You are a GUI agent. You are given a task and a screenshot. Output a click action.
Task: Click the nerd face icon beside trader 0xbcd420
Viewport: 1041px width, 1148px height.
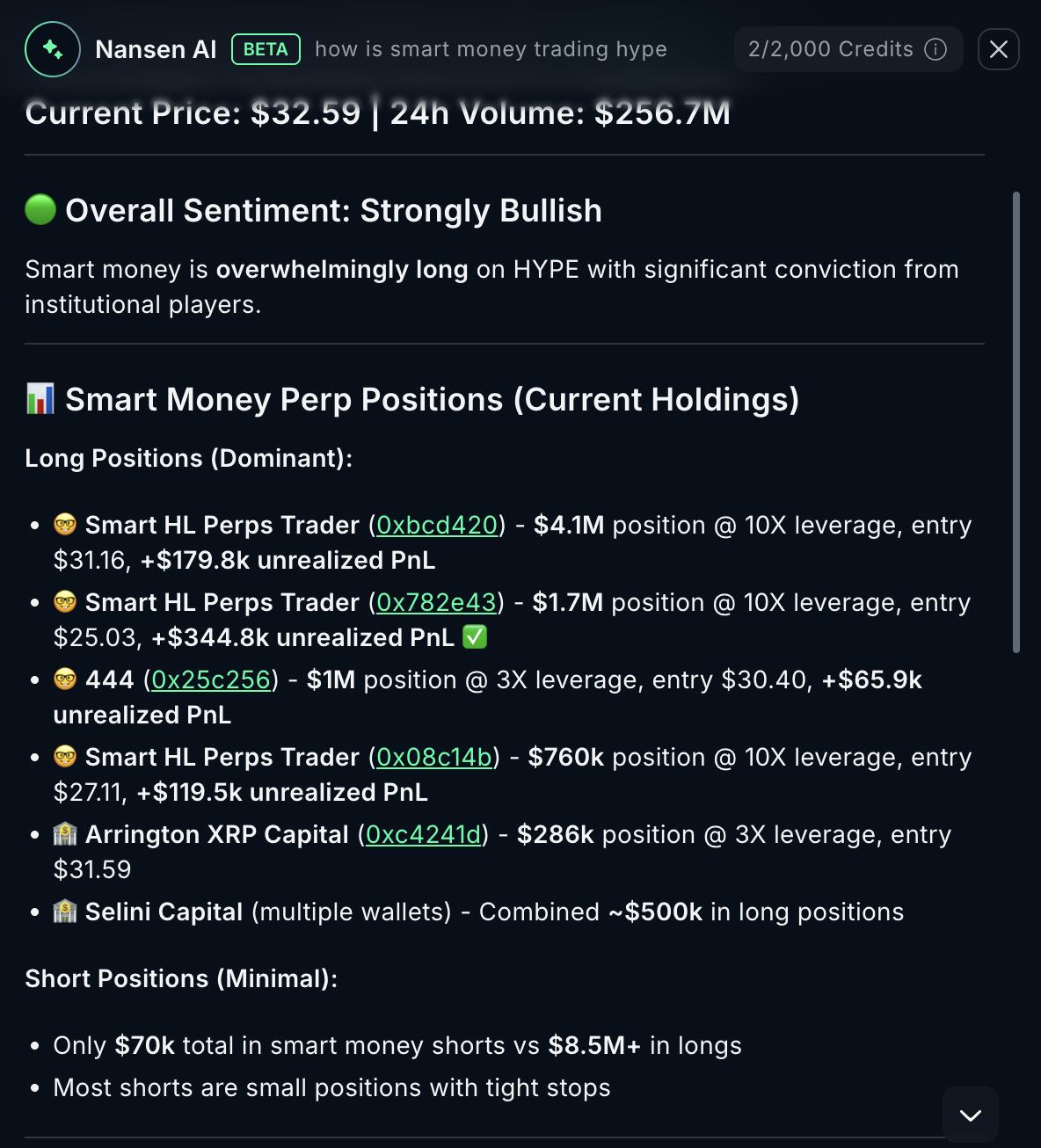pos(64,524)
